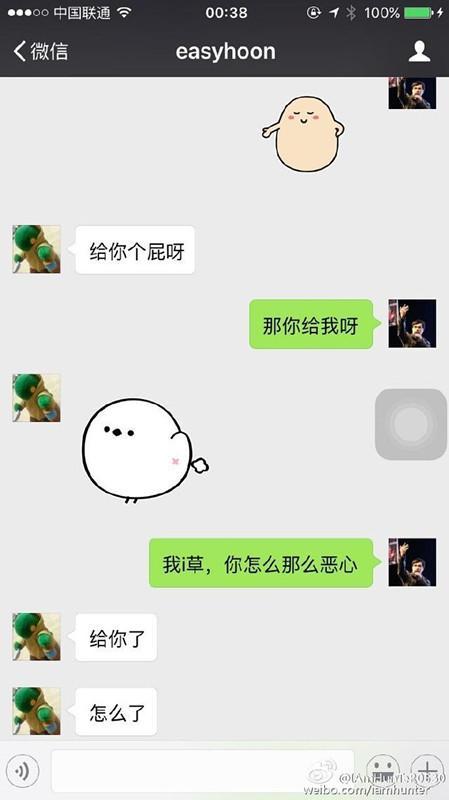Go back to the 微信 chat list

tap(41, 52)
